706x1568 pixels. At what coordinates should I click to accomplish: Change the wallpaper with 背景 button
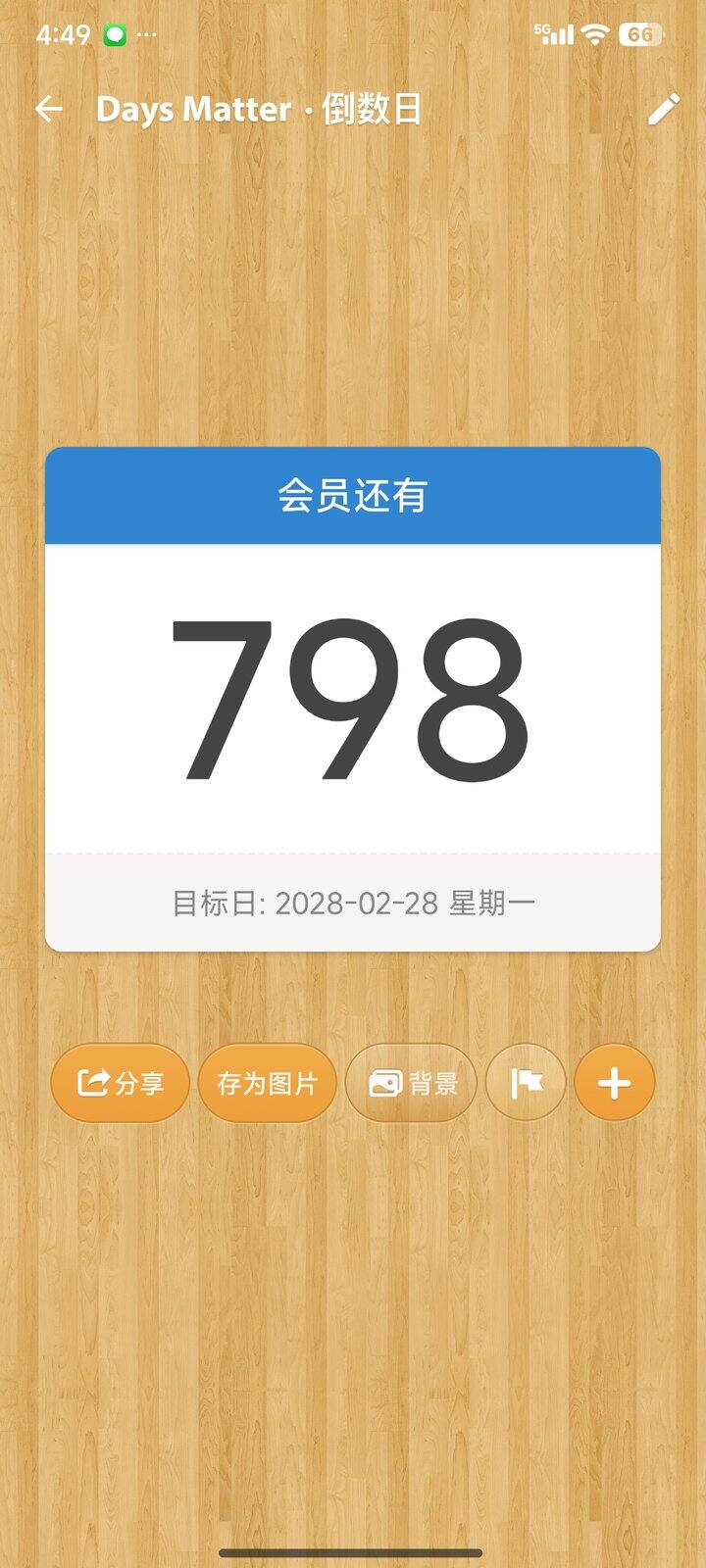412,1083
